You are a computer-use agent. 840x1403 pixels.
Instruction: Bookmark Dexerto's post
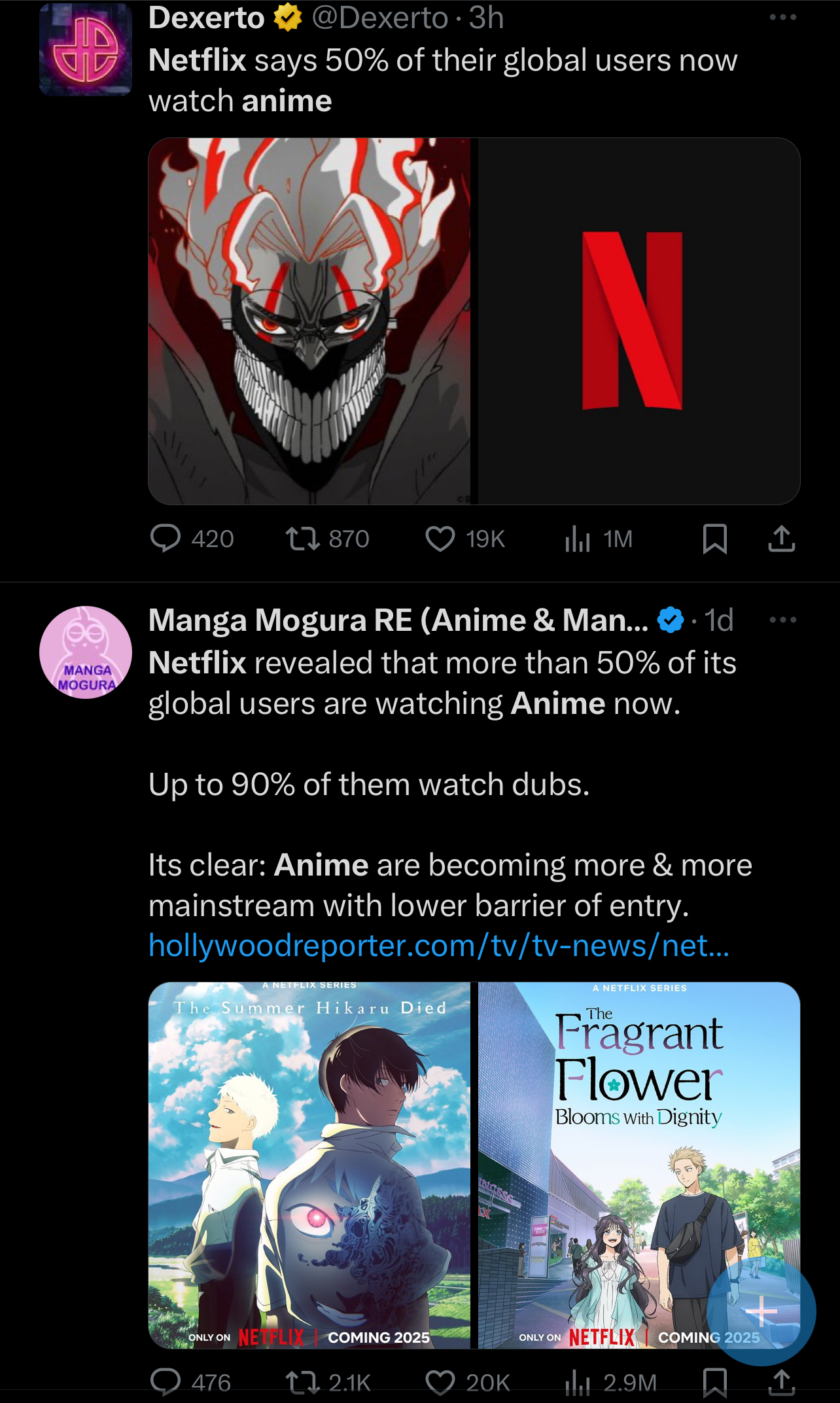(x=714, y=539)
